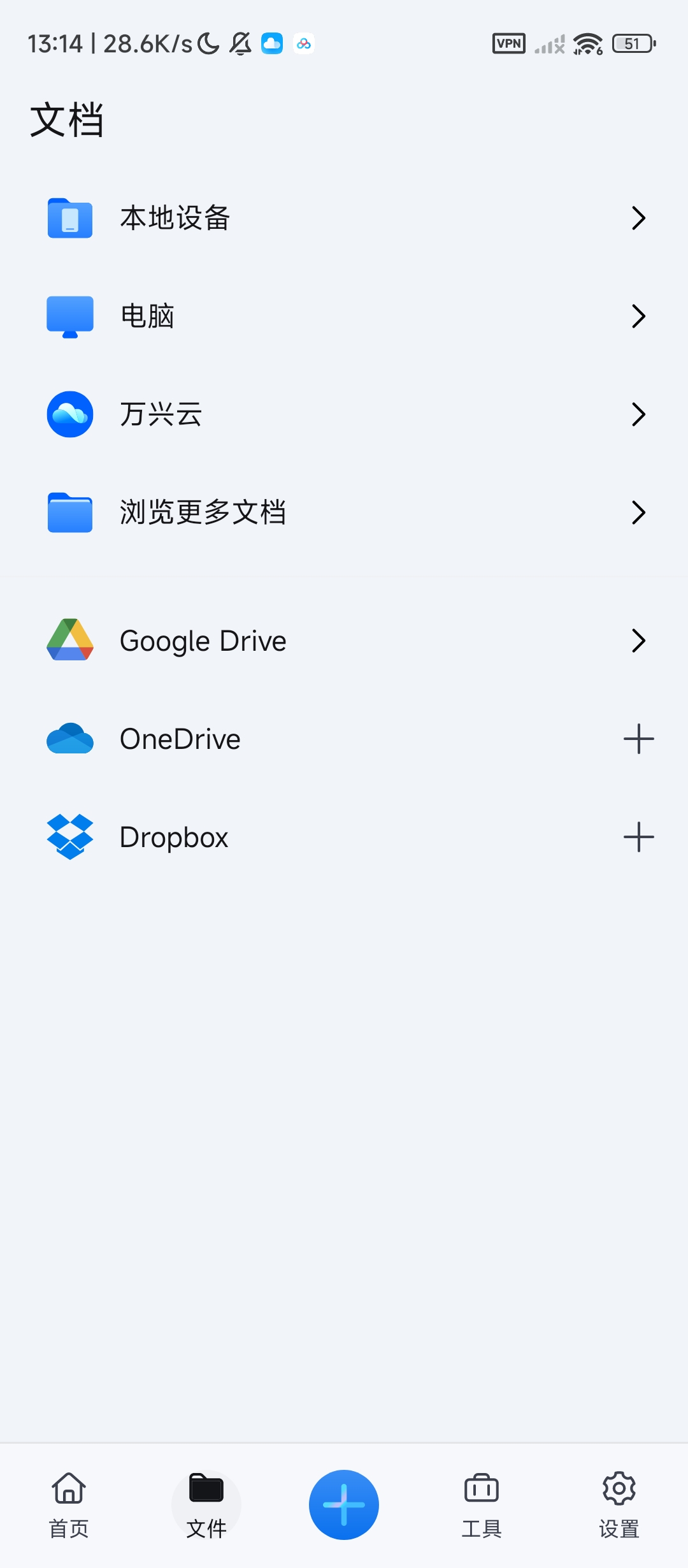Expand the 电脑 row chevron
The width and height of the screenshot is (688, 1568).
pyautogui.click(x=640, y=317)
